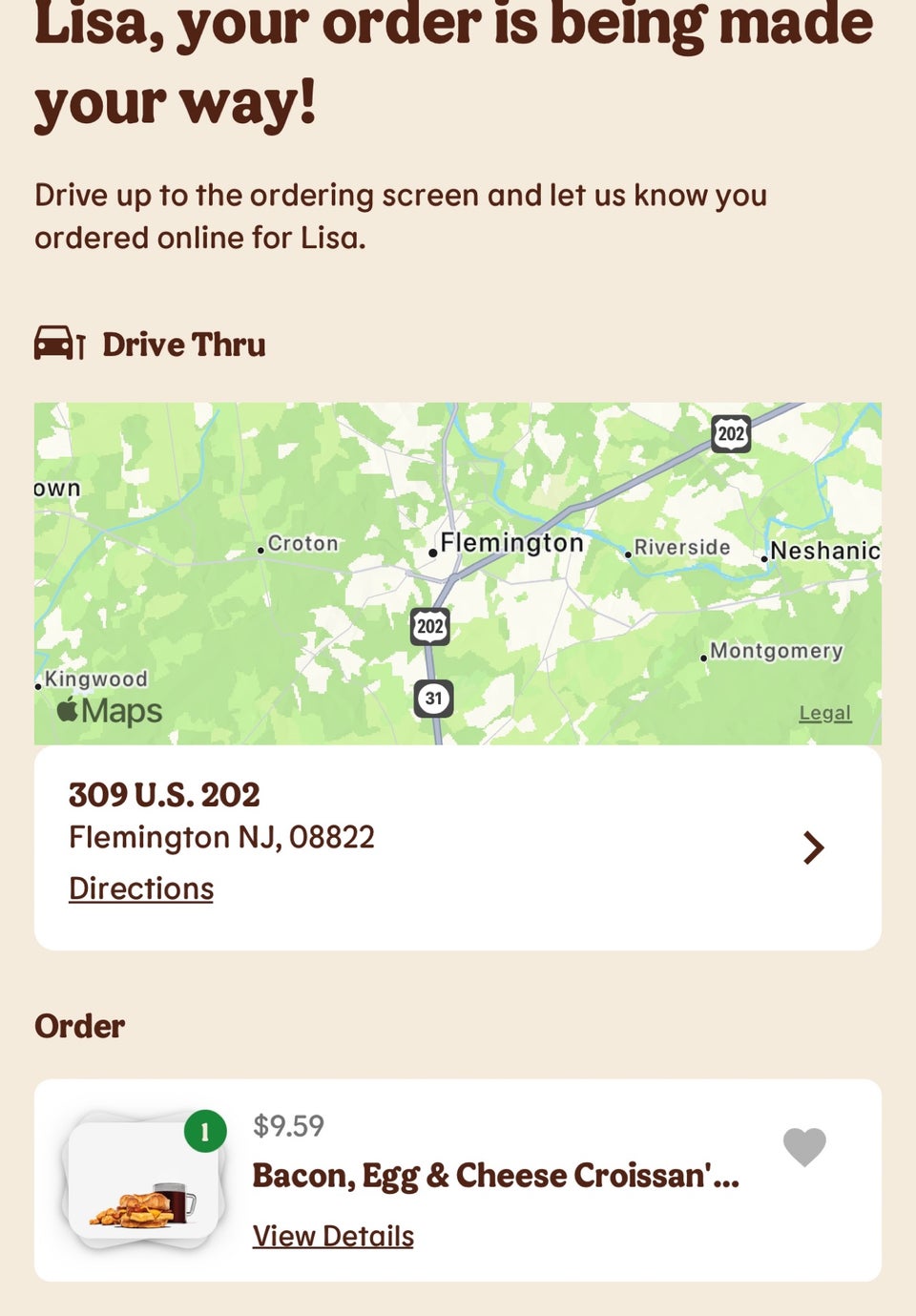The image size is (916, 1316).
Task: Tap the chevron on the restaurant address card
Action: tap(813, 847)
